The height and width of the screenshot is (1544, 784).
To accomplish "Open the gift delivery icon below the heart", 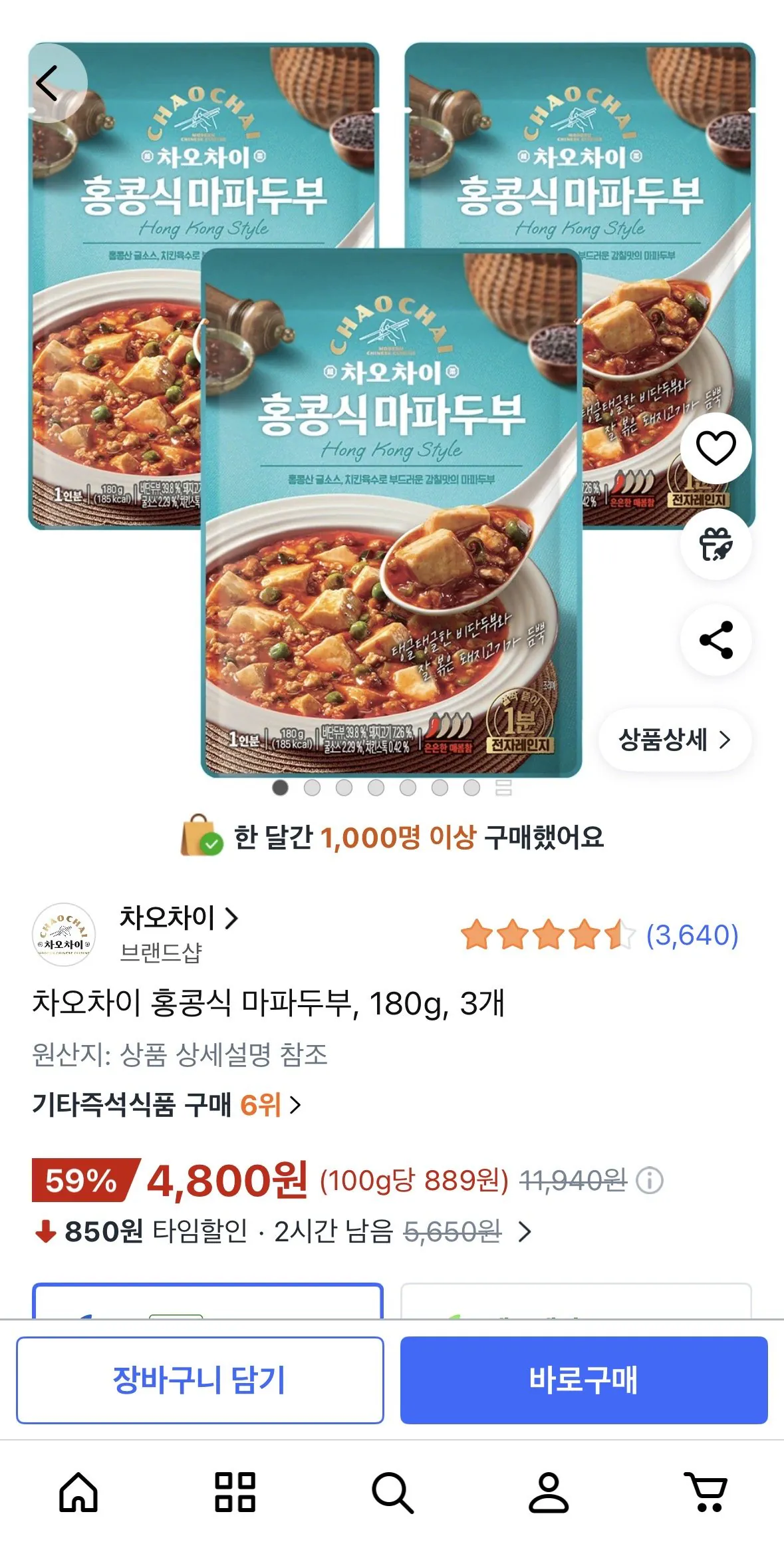I will [715, 545].
